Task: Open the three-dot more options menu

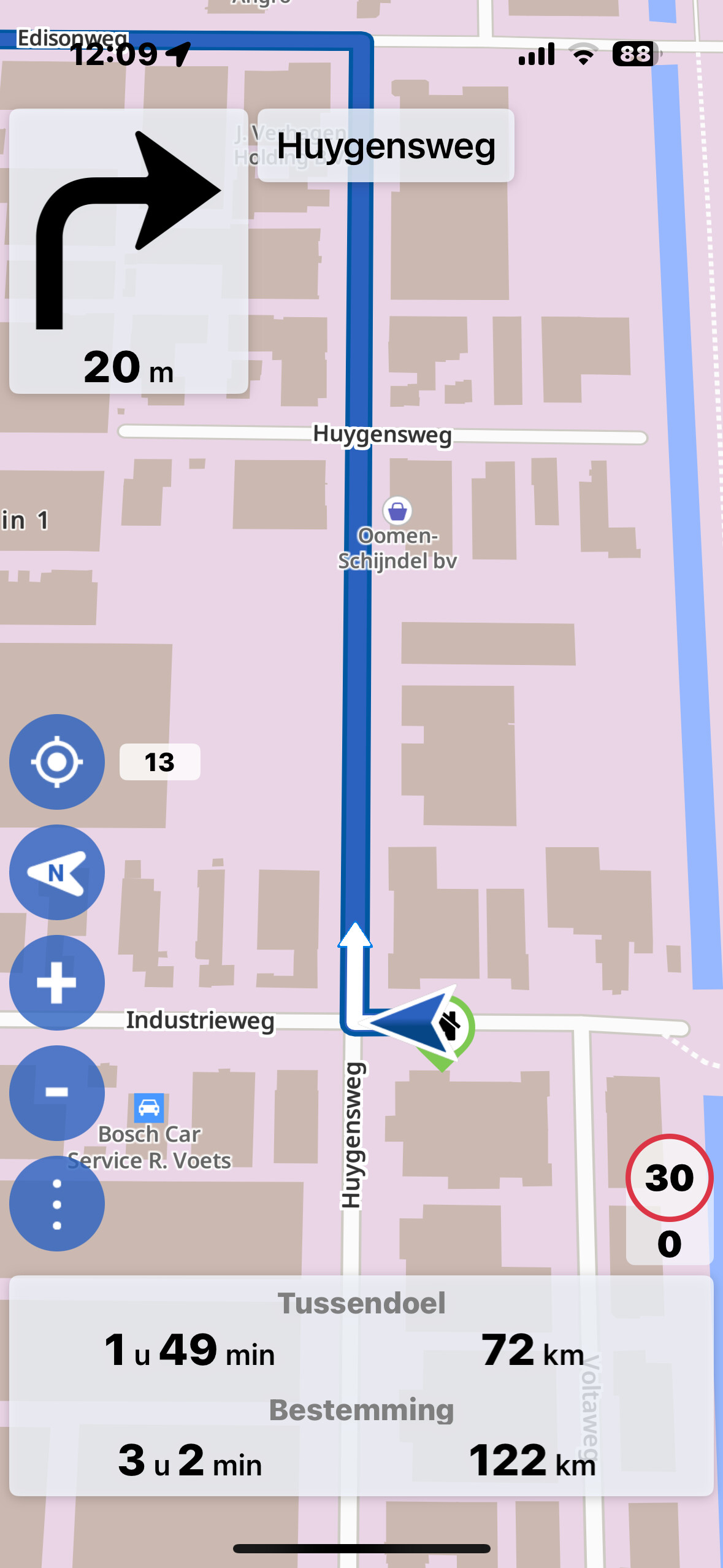Action: 56,1203
